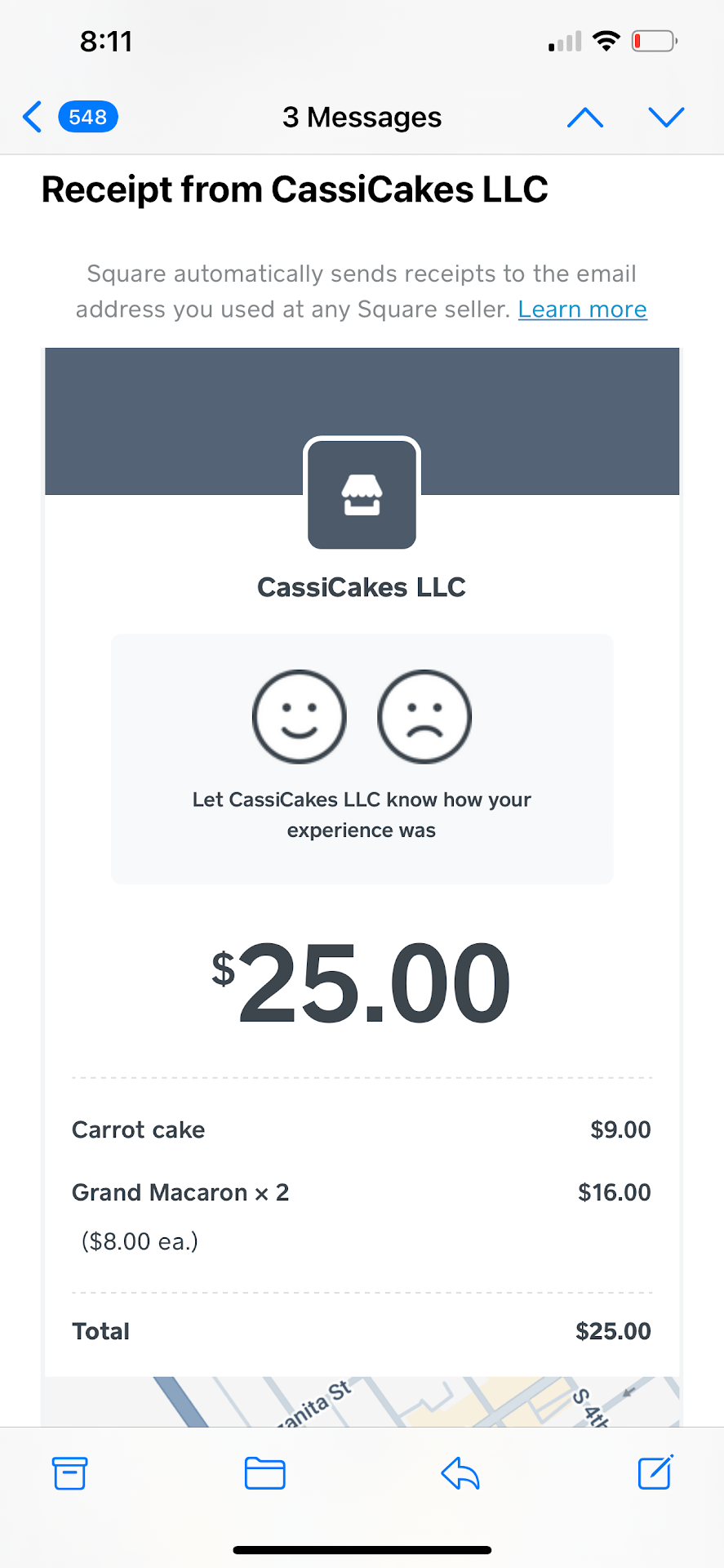Archive this receipt email

coord(69,1473)
